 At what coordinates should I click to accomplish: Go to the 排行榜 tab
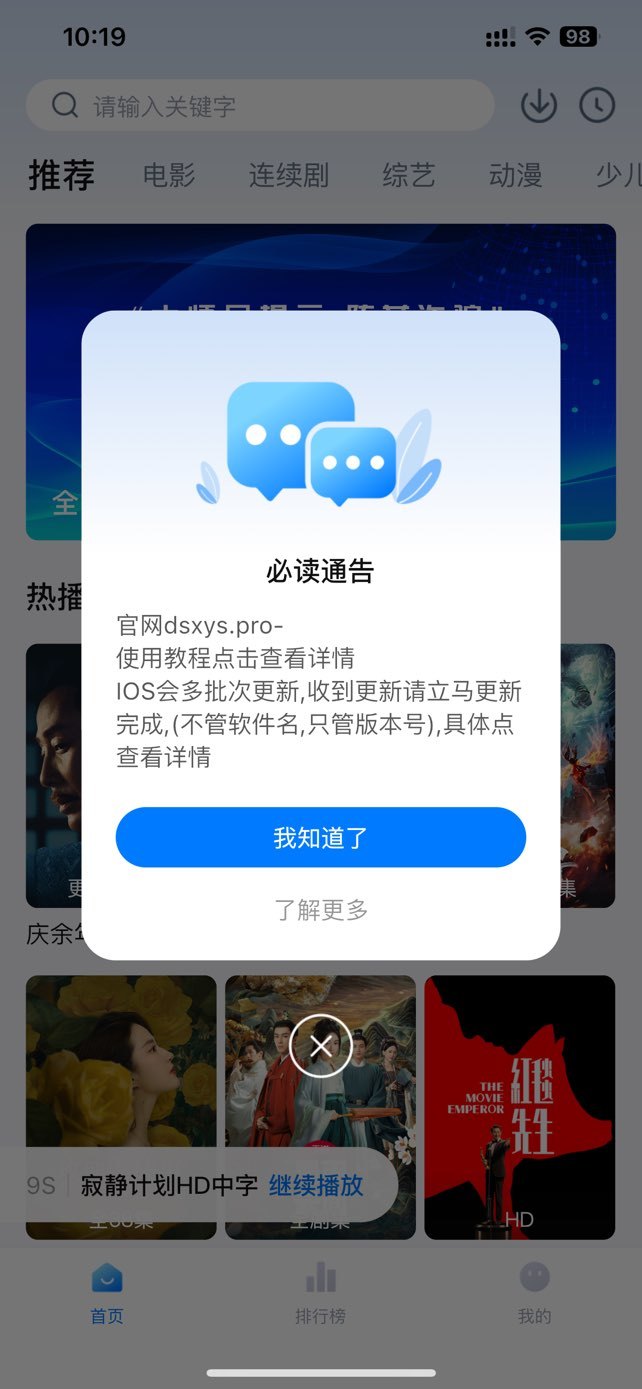tap(320, 1292)
